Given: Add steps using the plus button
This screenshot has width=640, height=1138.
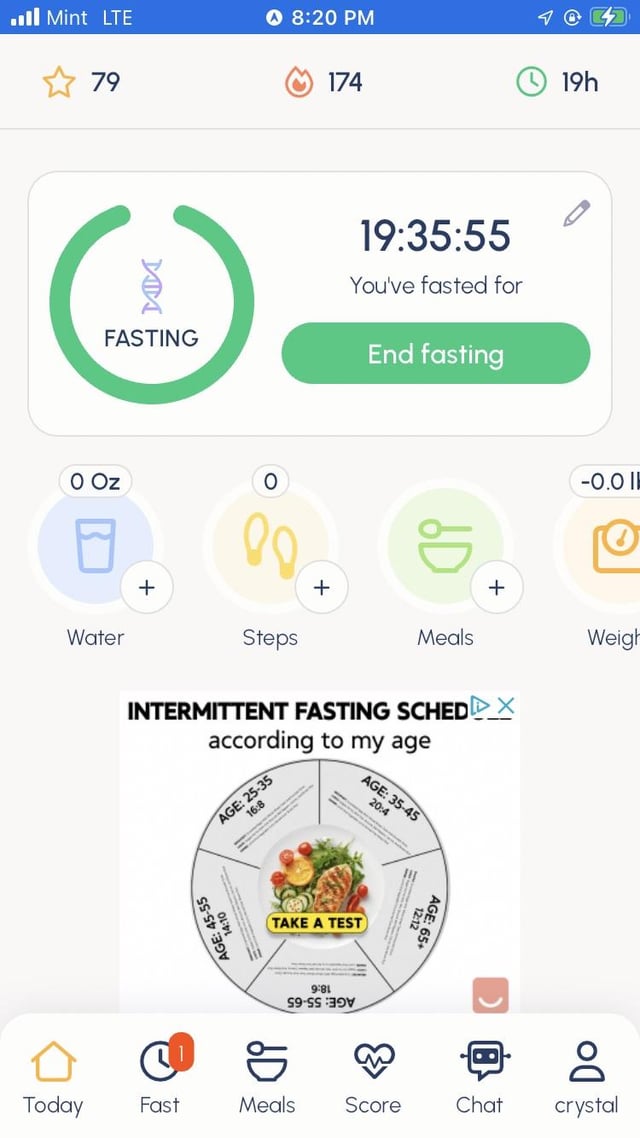Looking at the screenshot, I should (x=321, y=587).
